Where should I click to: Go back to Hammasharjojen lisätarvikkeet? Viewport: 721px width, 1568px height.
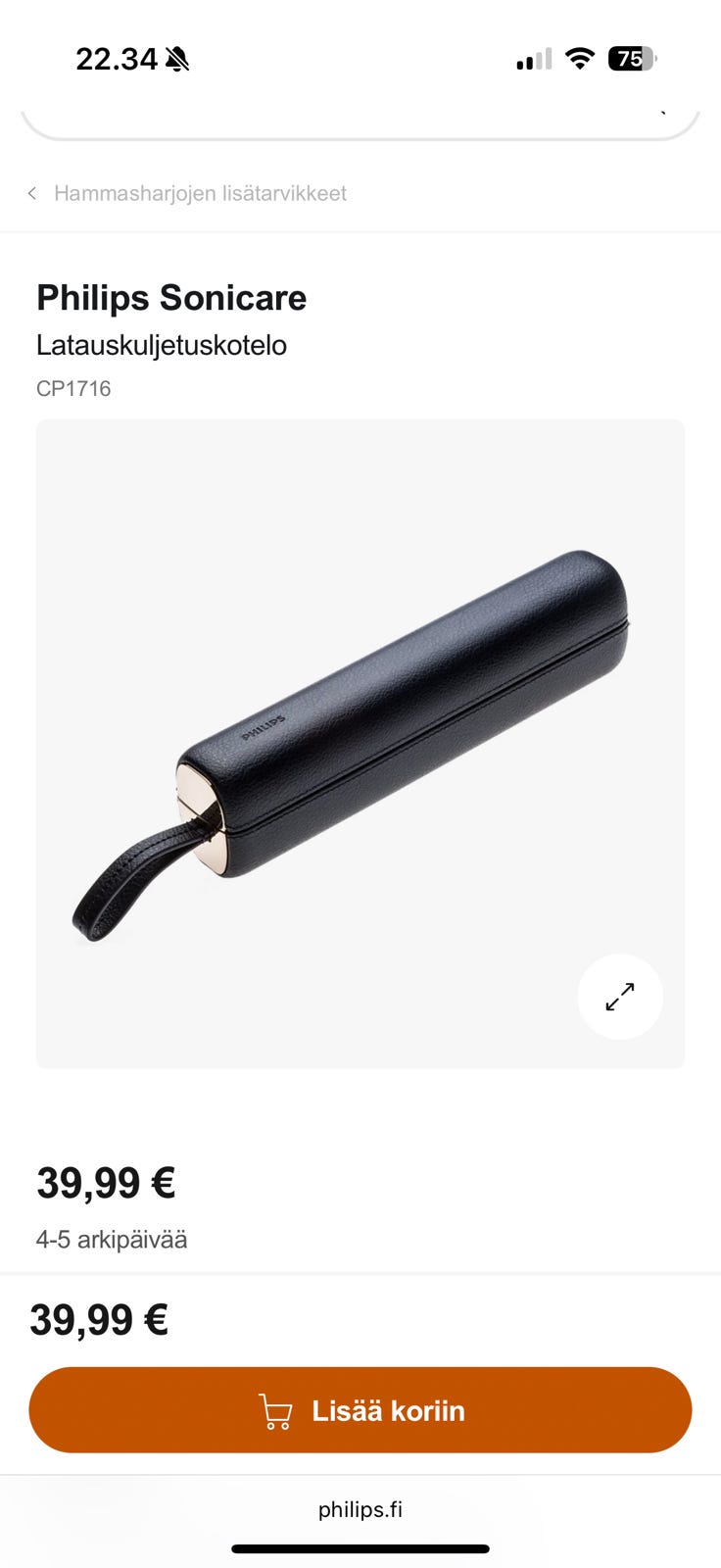[187, 193]
